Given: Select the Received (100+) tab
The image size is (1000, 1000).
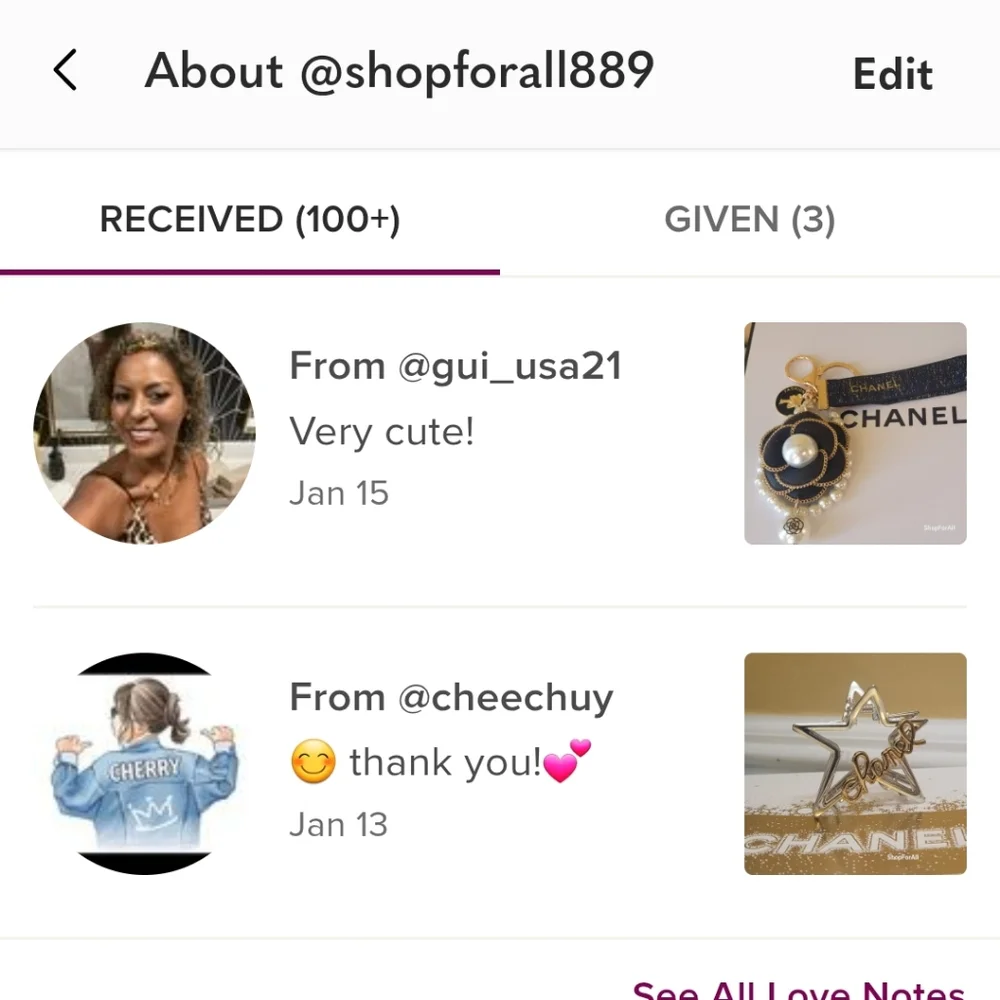Looking at the screenshot, I should [x=250, y=220].
